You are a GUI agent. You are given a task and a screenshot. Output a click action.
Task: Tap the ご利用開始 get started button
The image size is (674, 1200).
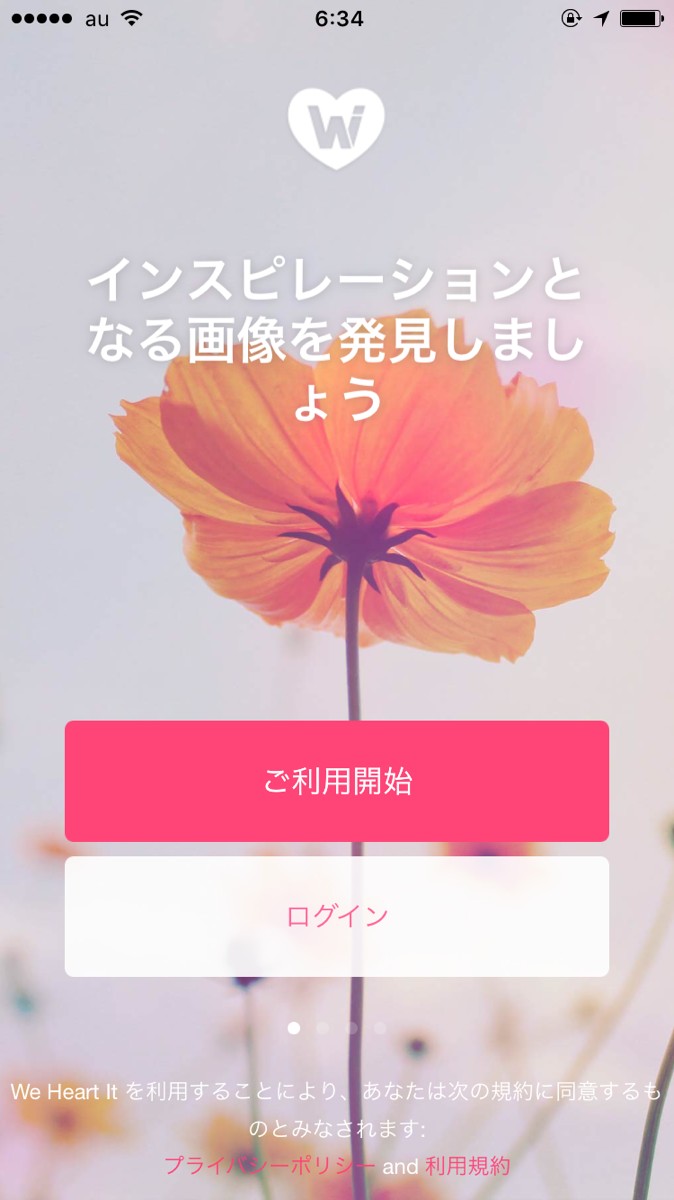pos(337,781)
